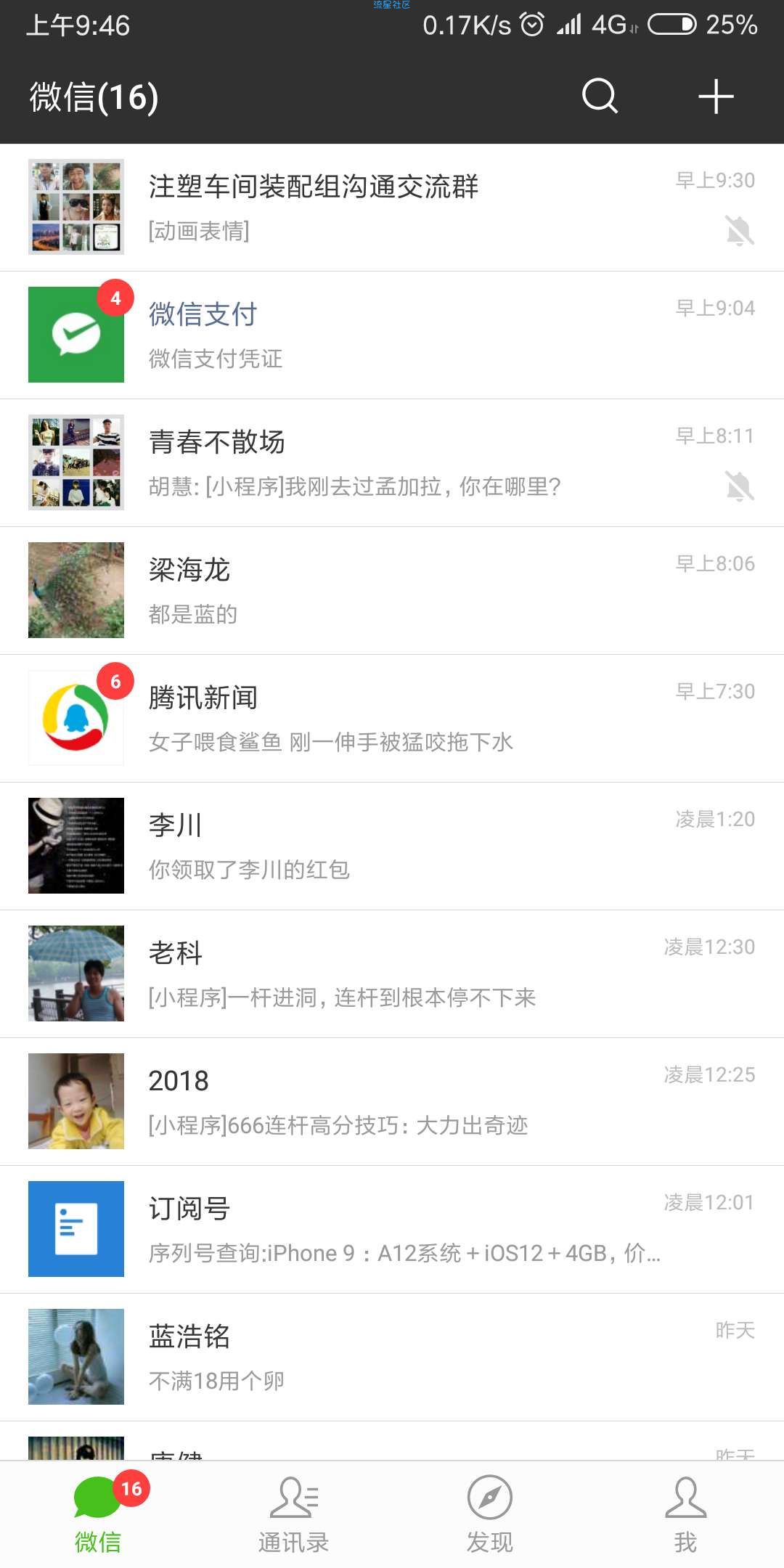Viewport: 784px width, 1568px height.
Task: Select the 微信 tab
Action: click(98, 1514)
